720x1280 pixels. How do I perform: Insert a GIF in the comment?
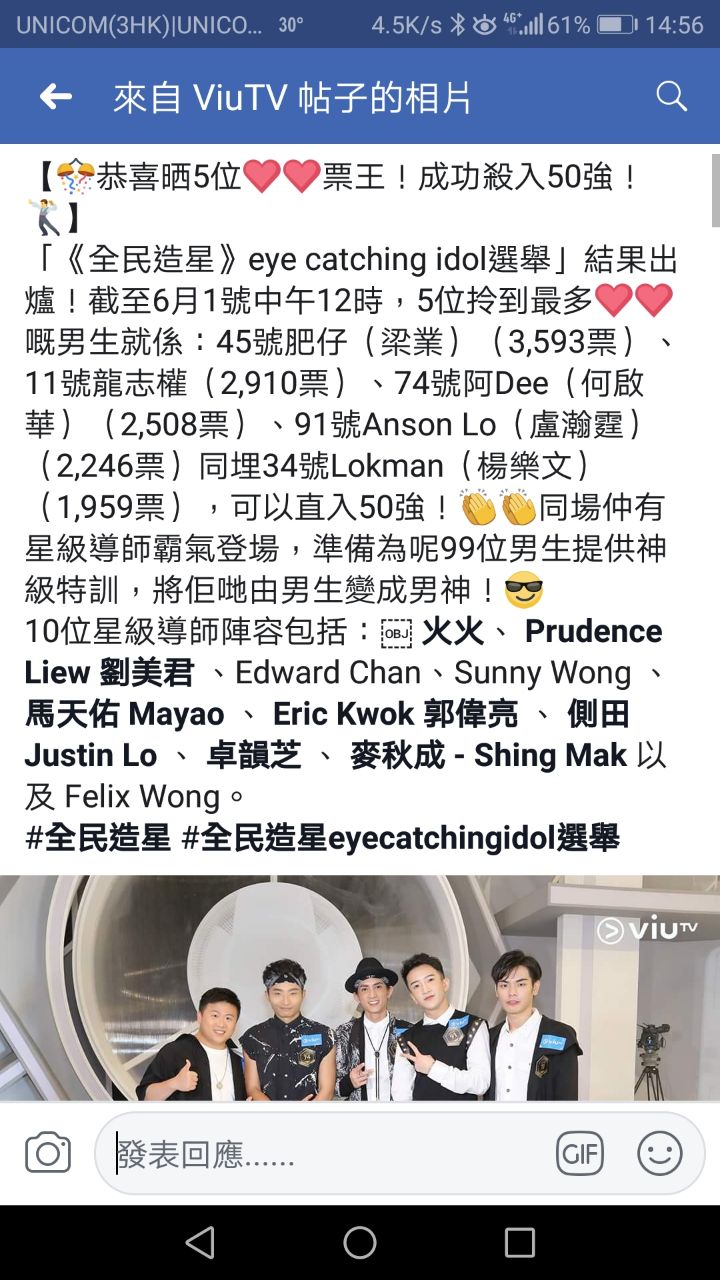[x=580, y=1154]
